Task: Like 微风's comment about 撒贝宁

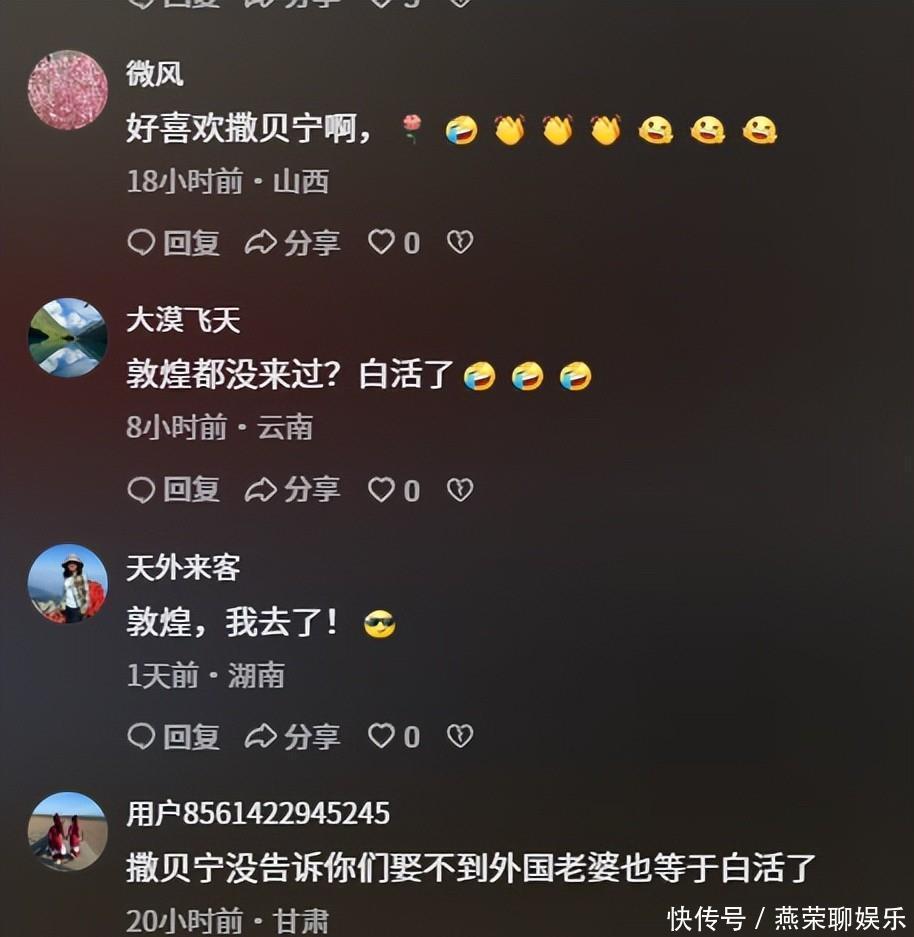Action: pyautogui.click(x=382, y=242)
